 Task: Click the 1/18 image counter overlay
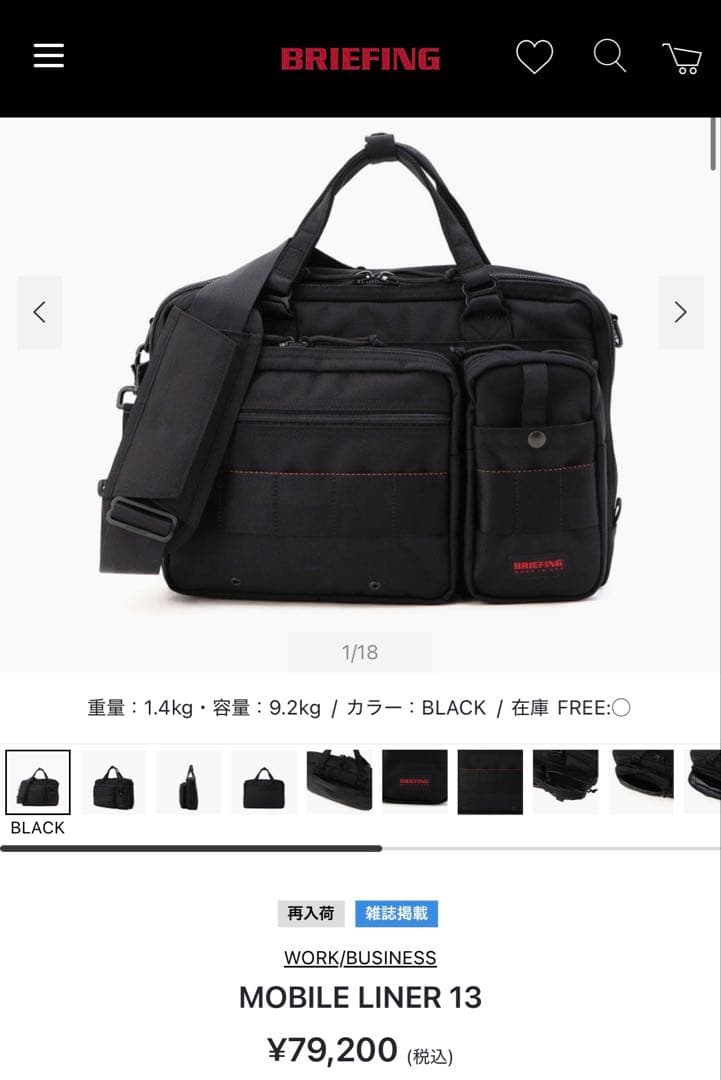pos(360,652)
